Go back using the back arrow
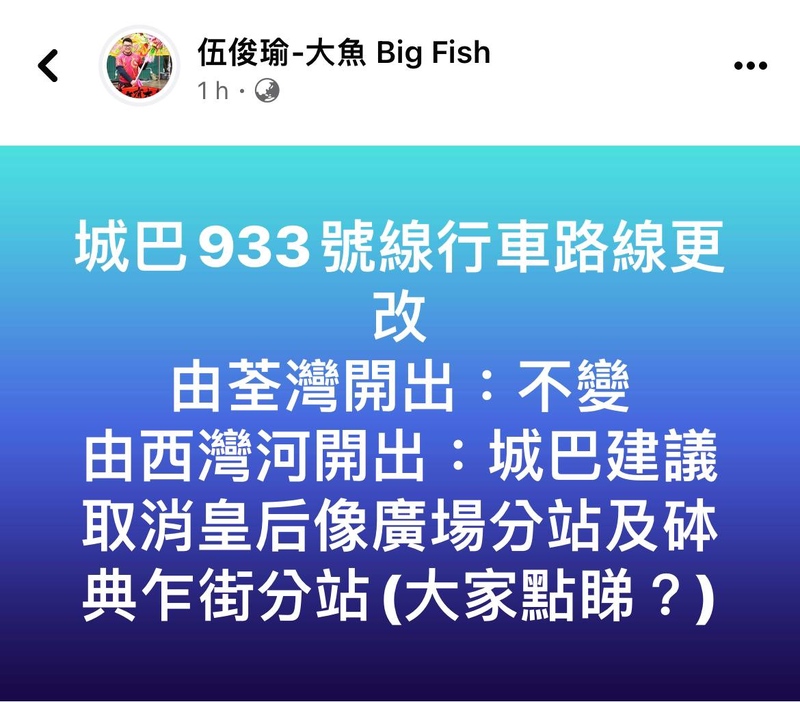This screenshot has height=702, width=800. (48, 66)
